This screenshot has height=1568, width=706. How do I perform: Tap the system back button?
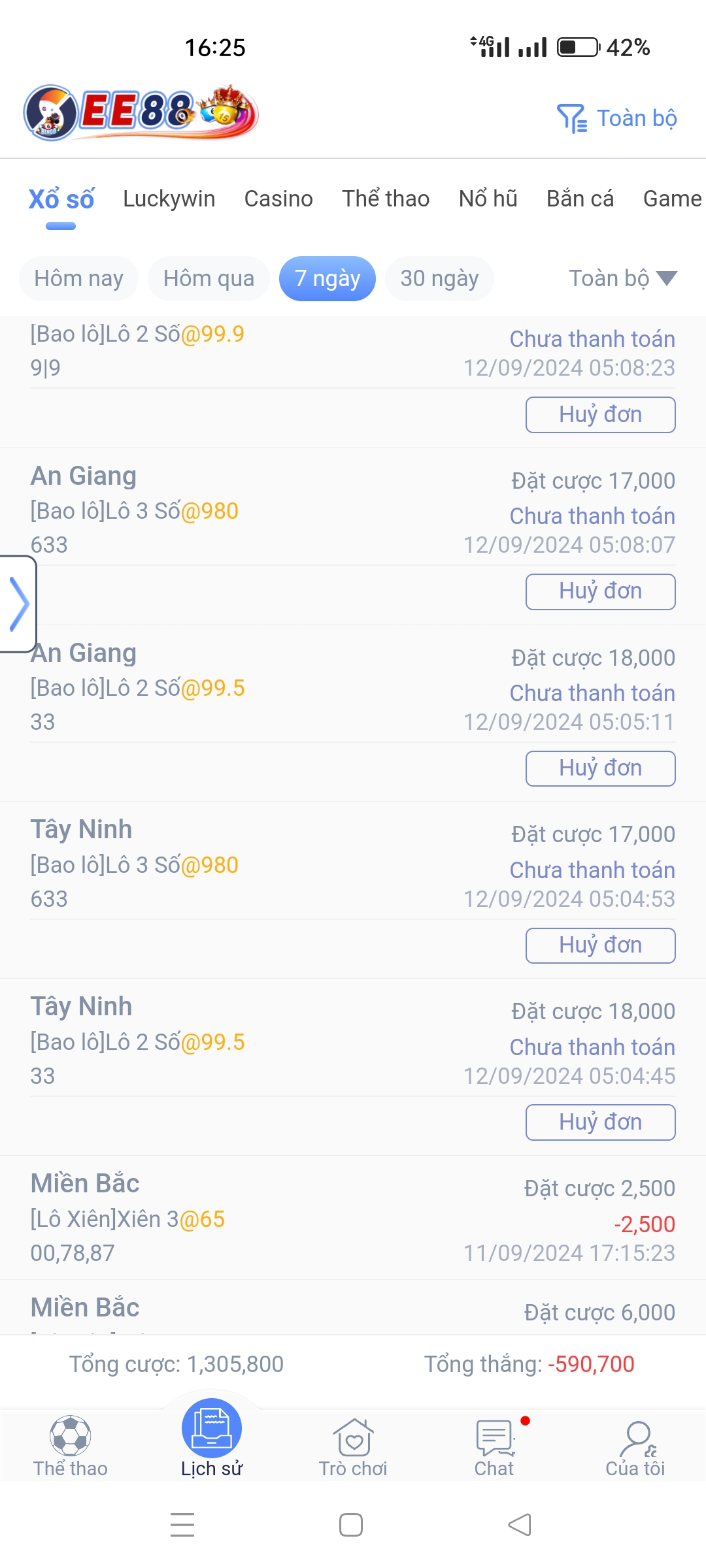coord(520,1525)
